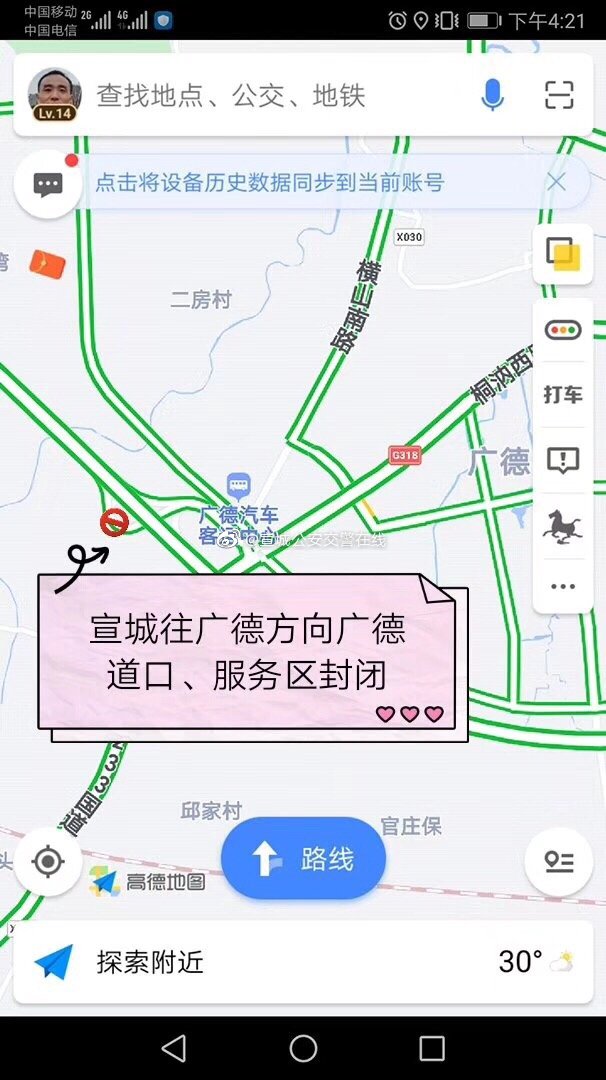Tap the red envelope icon
This screenshot has height=1080, width=606.
point(47,264)
